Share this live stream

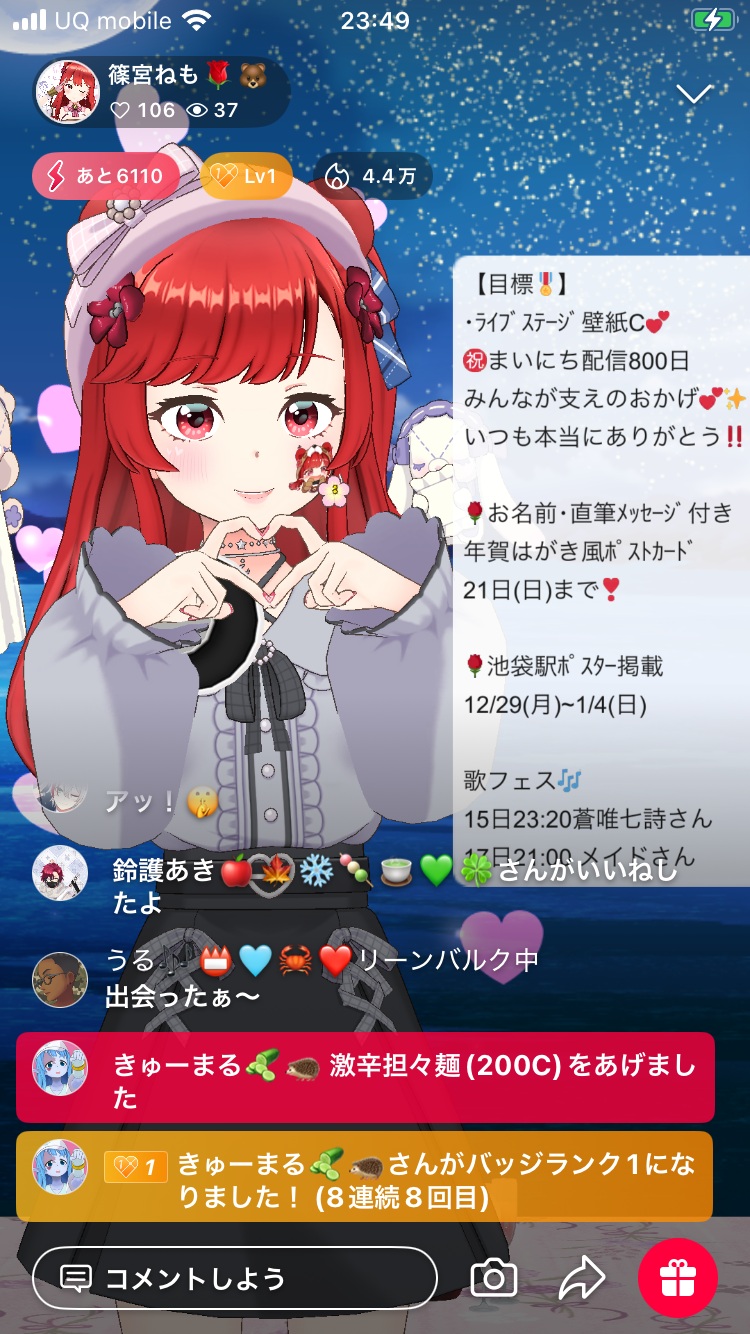click(x=582, y=1277)
